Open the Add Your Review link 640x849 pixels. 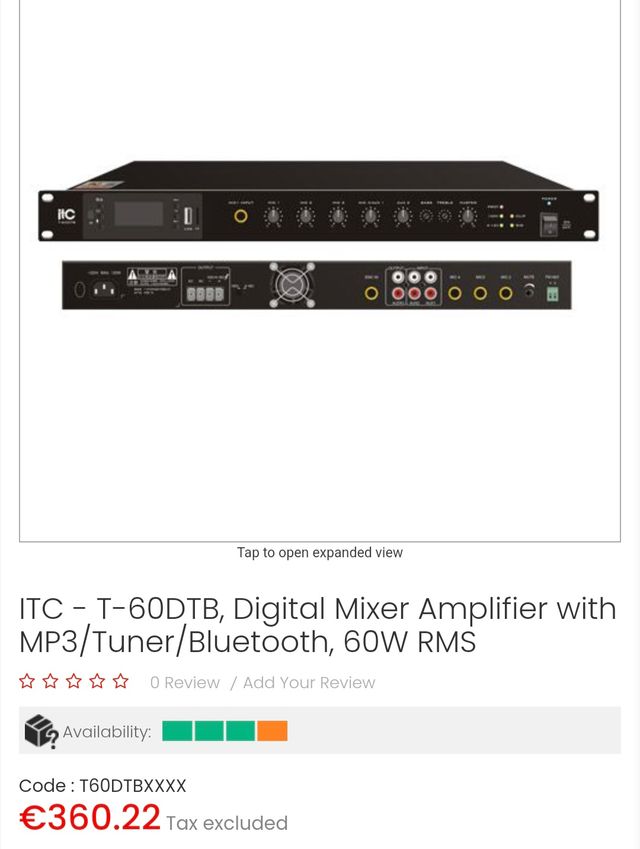(x=309, y=683)
